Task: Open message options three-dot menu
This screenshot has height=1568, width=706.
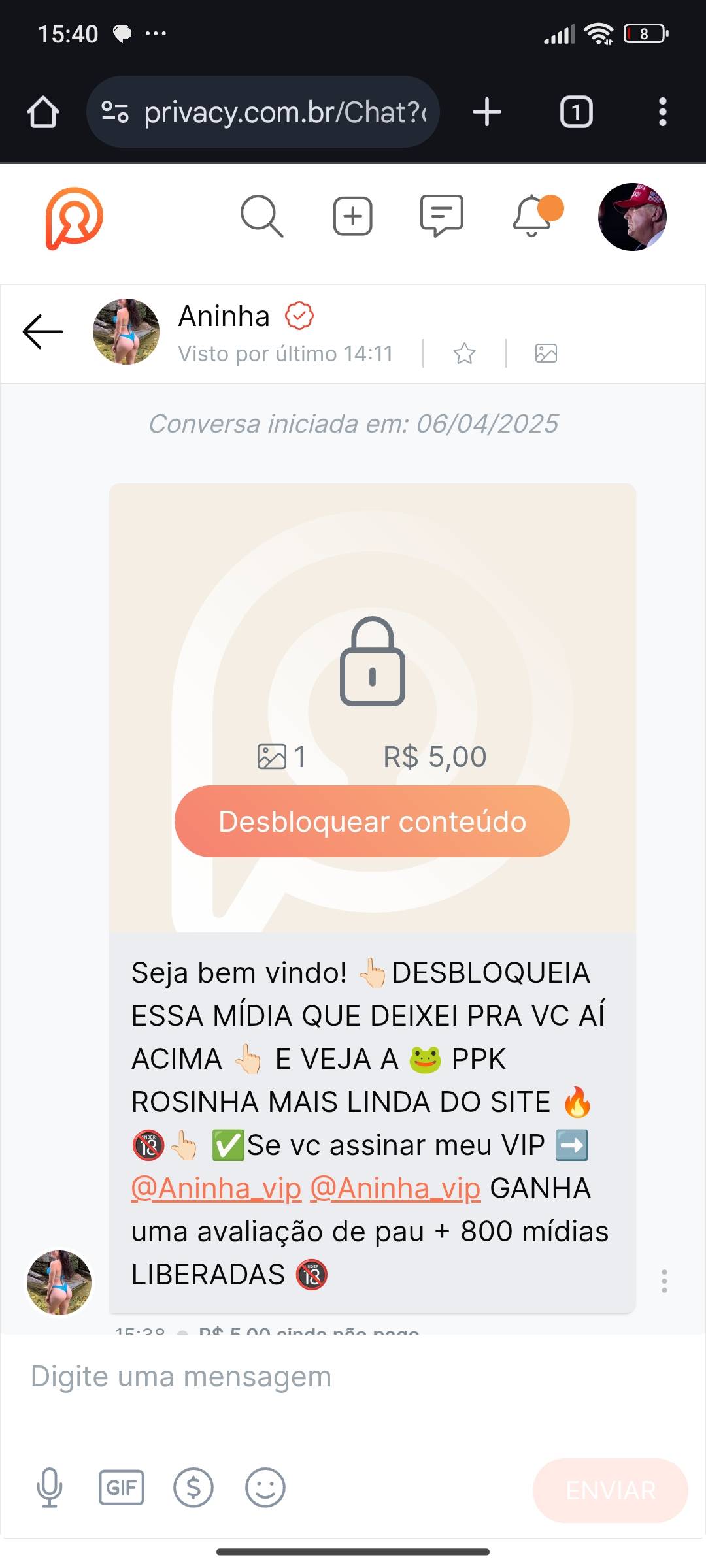Action: pyautogui.click(x=664, y=1281)
